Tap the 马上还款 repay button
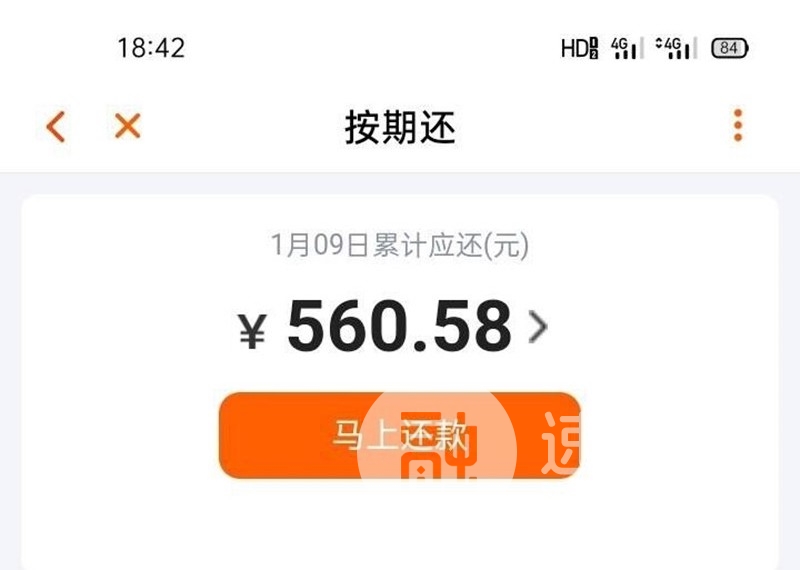Viewport: 800px width, 570px height. pos(399,435)
